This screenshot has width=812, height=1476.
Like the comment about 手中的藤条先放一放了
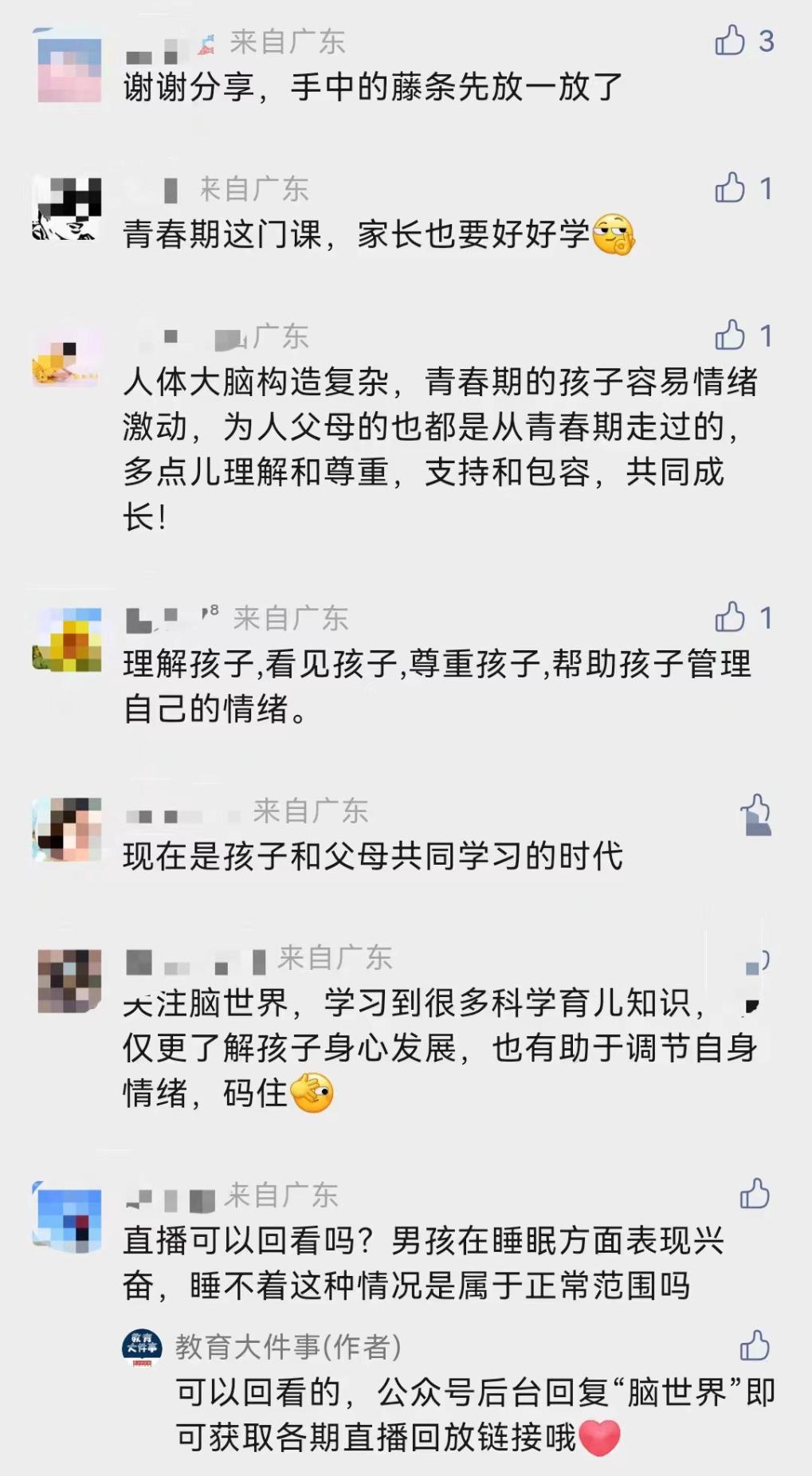(x=730, y=41)
